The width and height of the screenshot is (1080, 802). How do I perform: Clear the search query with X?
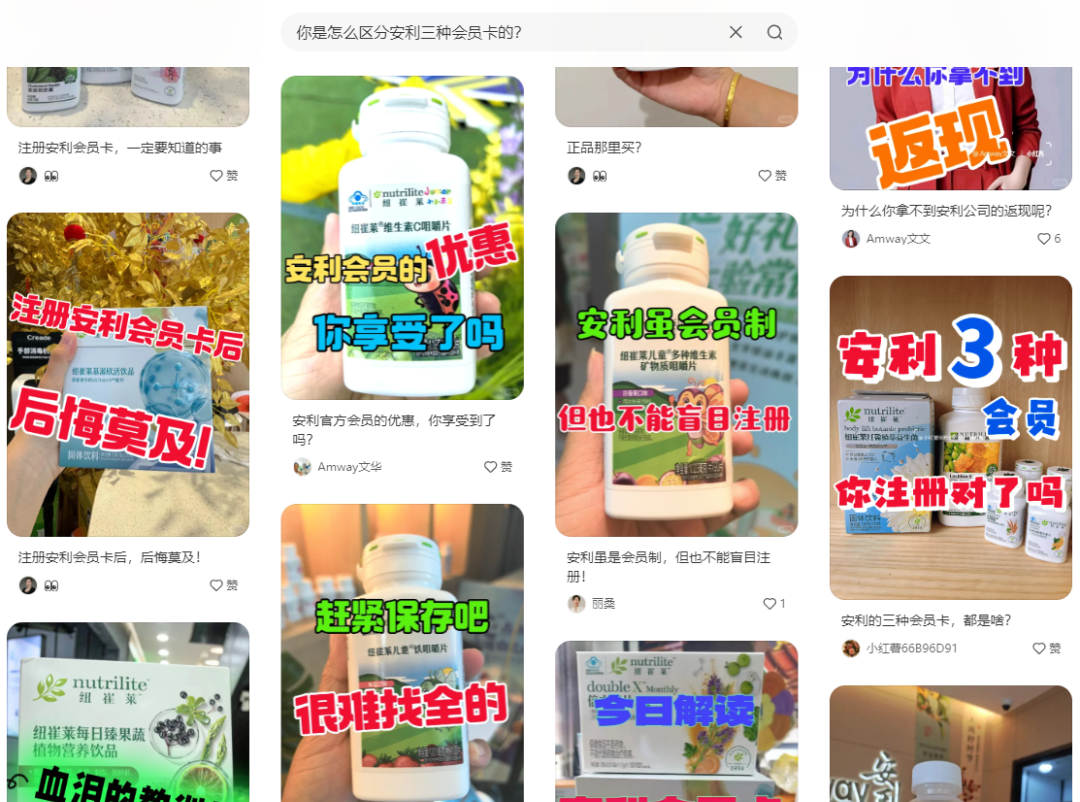click(x=736, y=32)
